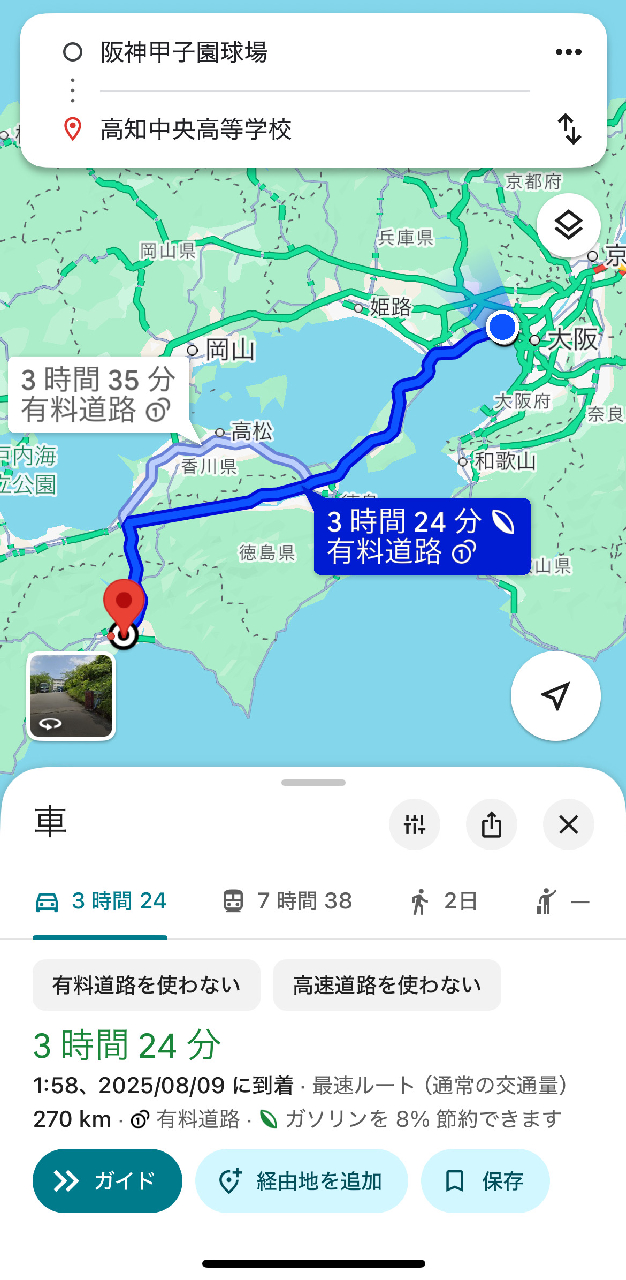Enable 高速道路を使わない chip
Screen dimensions: 626x1280
point(387,985)
